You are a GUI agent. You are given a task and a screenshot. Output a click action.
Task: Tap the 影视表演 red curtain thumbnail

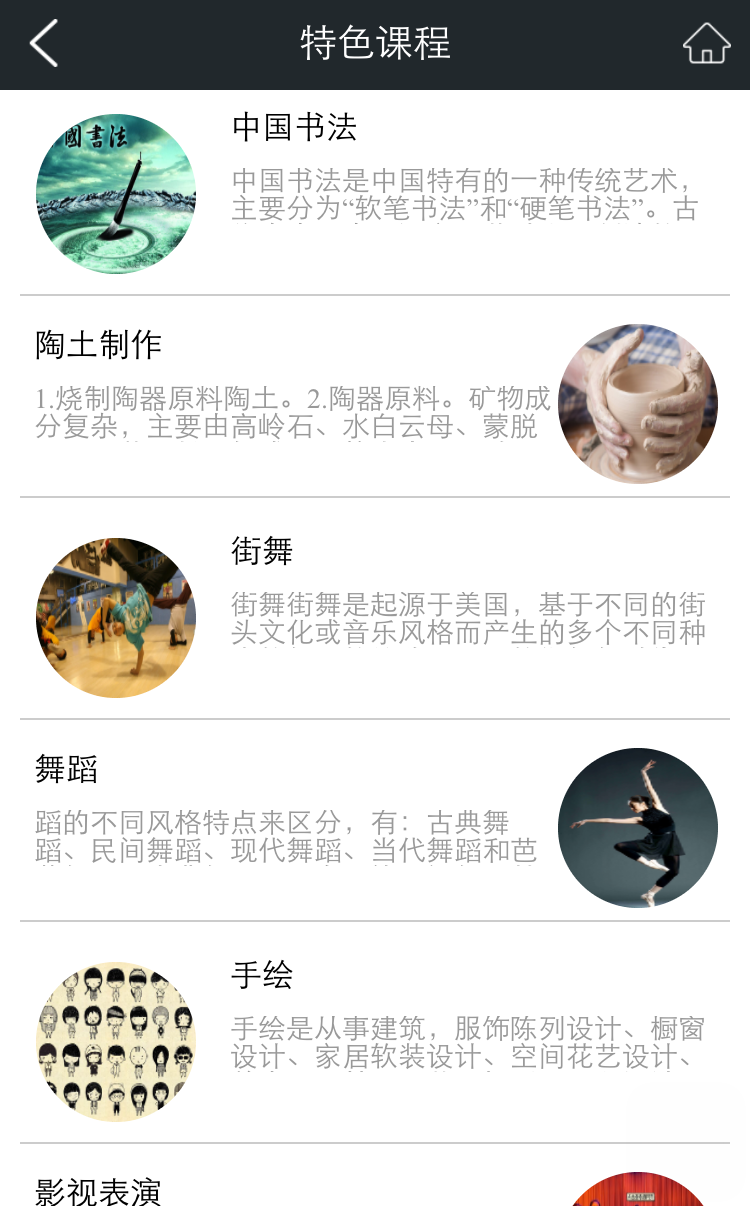(x=638, y=1190)
